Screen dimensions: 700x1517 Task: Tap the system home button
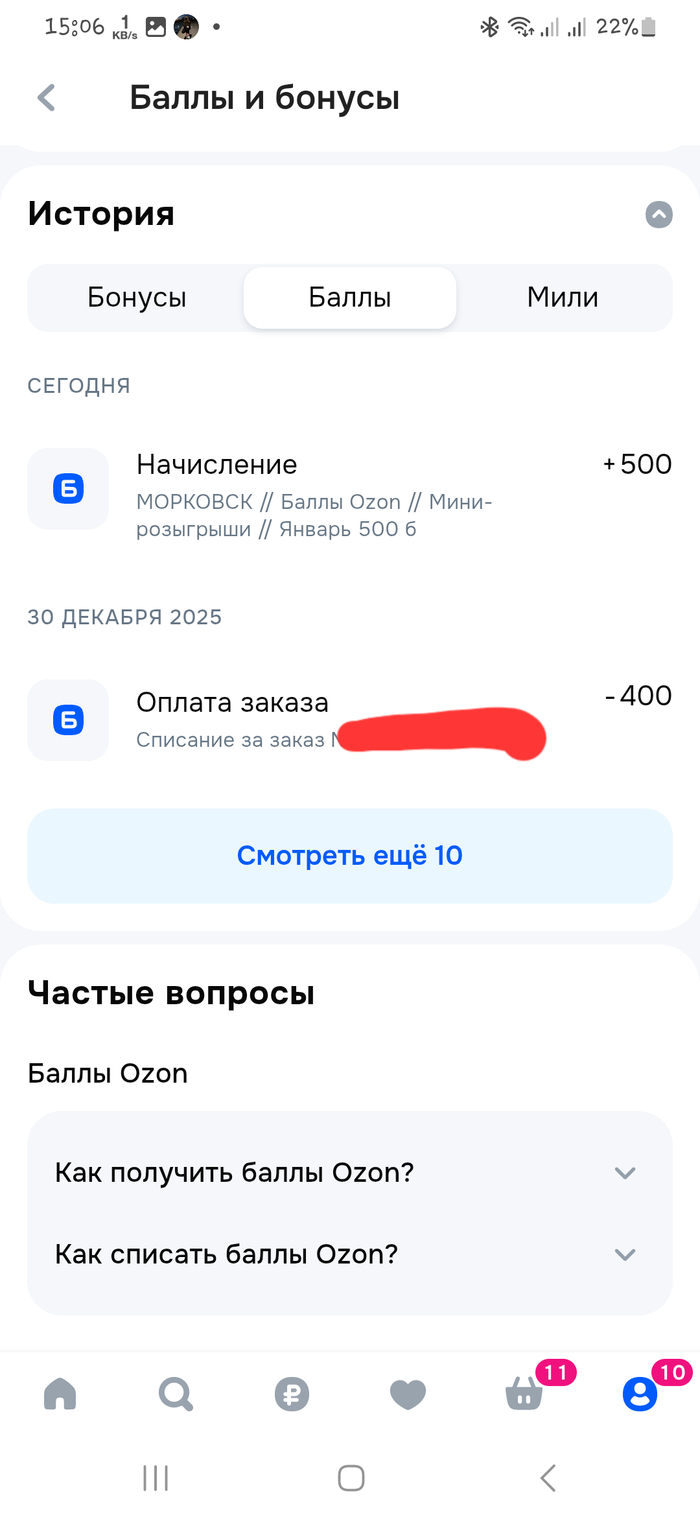[x=350, y=1478]
